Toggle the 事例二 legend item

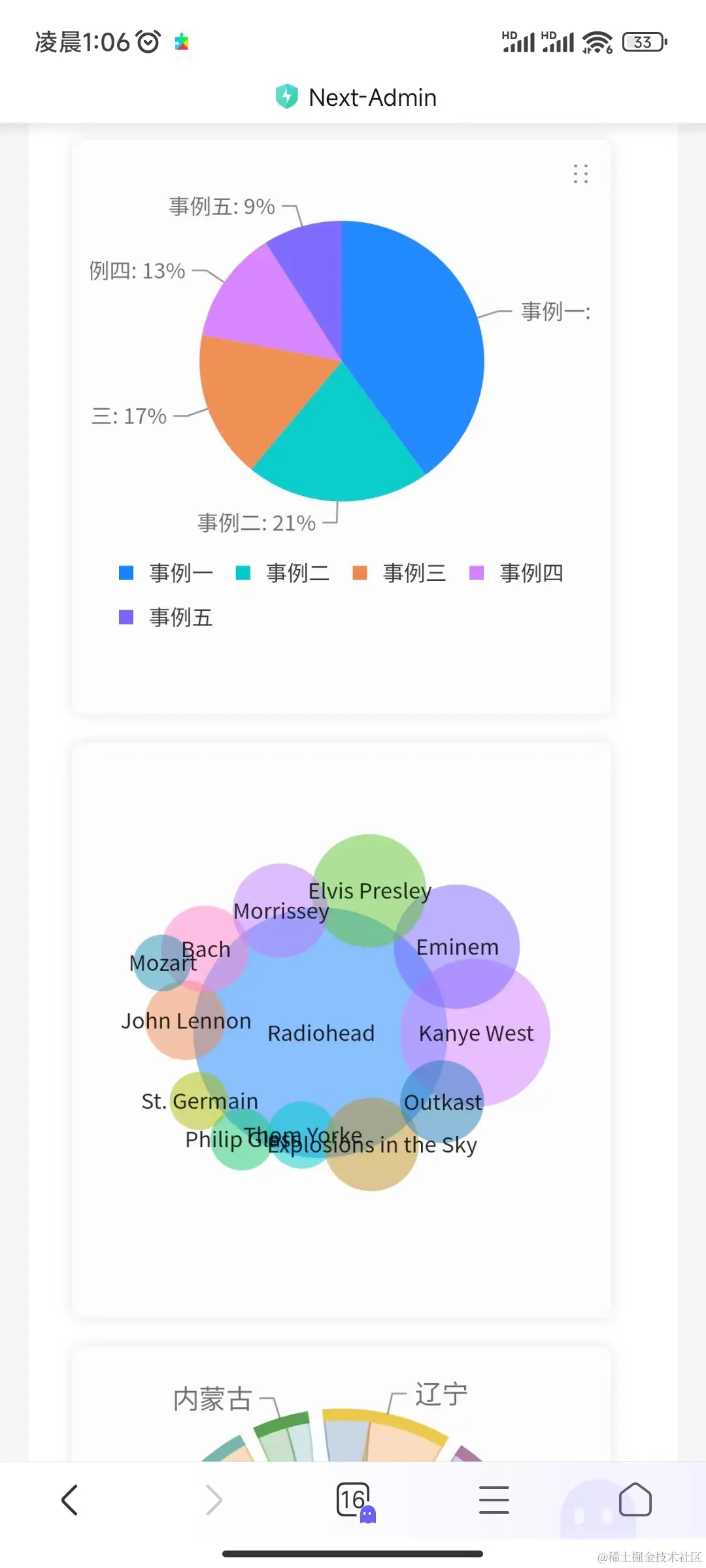coord(283,573)
